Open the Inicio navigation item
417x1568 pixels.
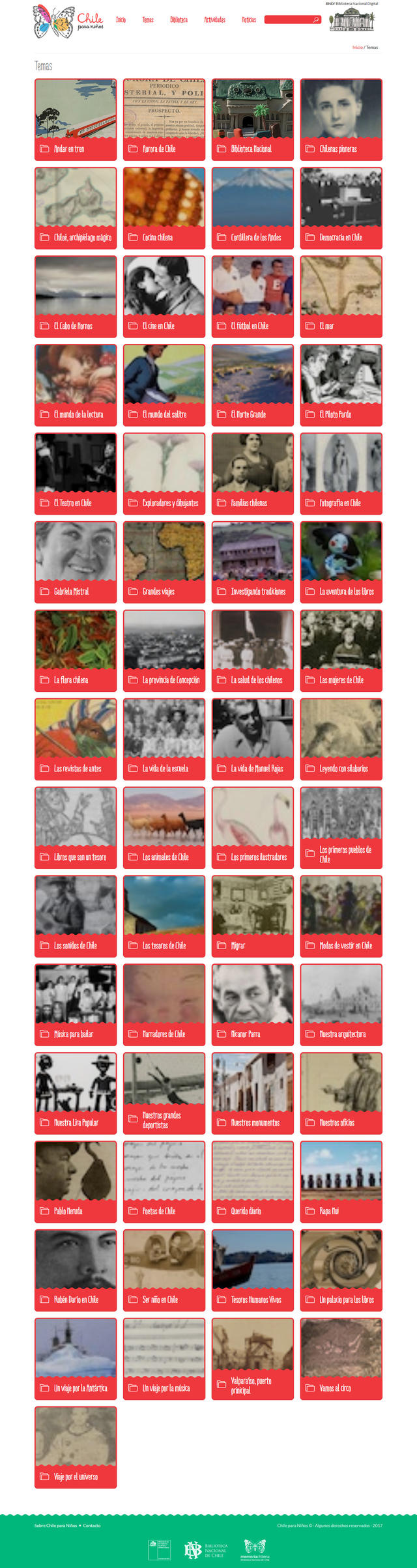121,20
